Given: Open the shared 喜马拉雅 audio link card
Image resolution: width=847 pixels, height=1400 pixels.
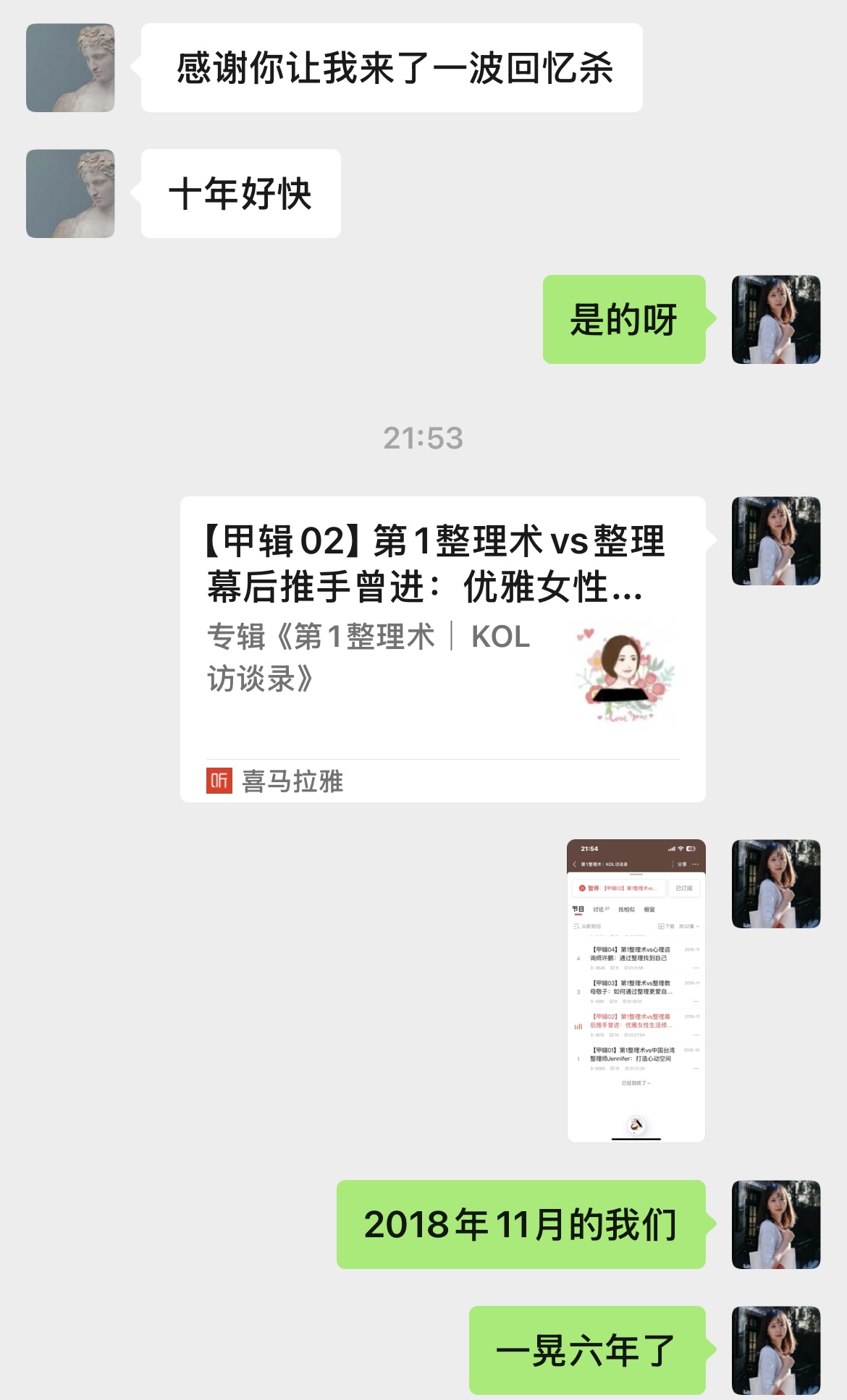Looking at the screenshot, I should [x=442, y=648].
